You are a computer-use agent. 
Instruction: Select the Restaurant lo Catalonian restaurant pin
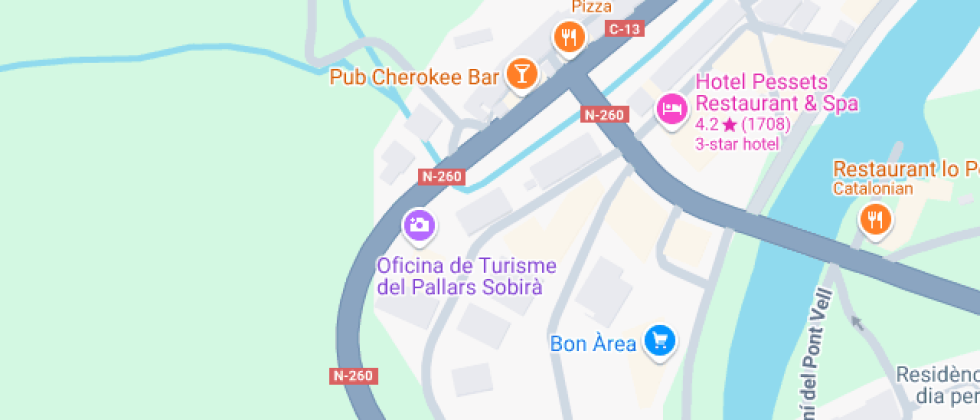876,217
